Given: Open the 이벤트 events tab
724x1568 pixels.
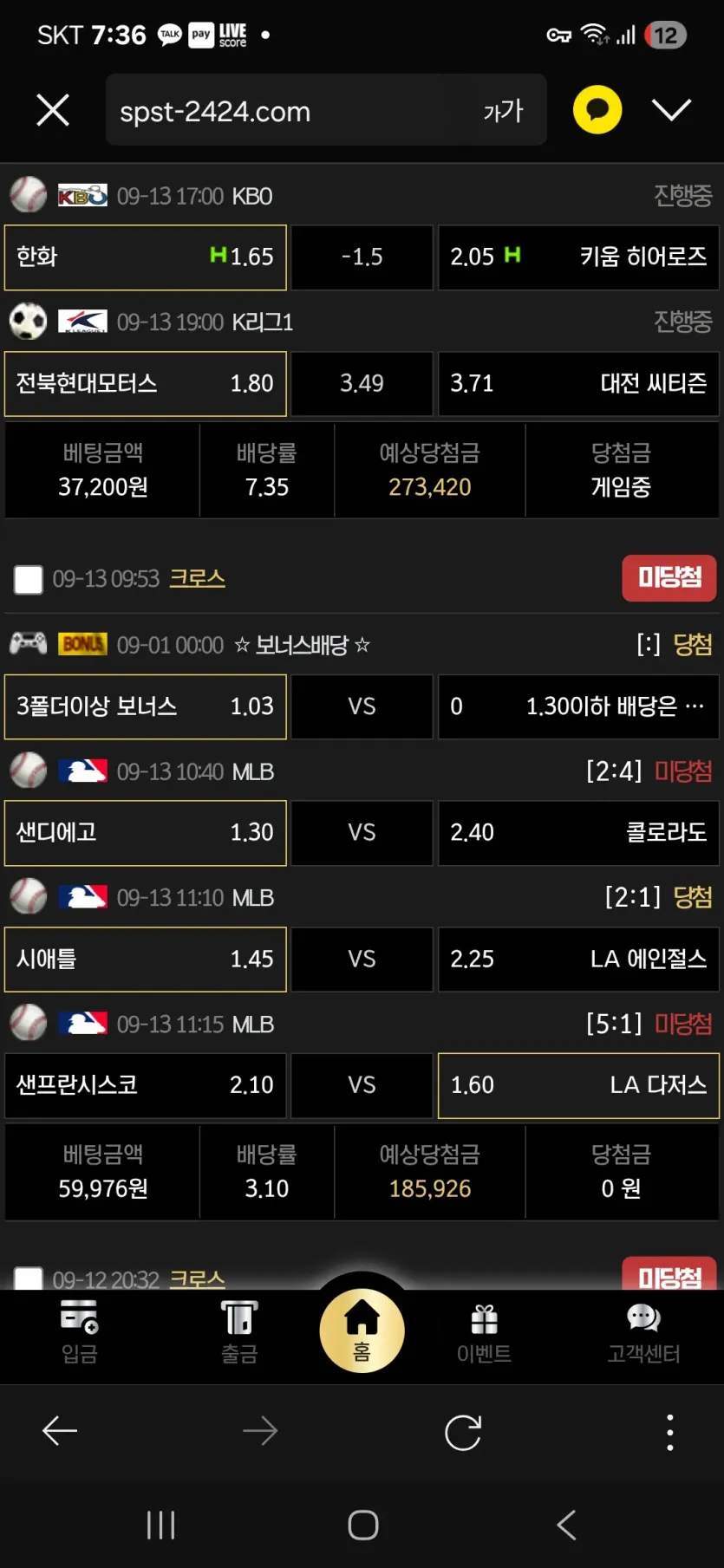Looking at the screenshot, I should point(484,1334).
